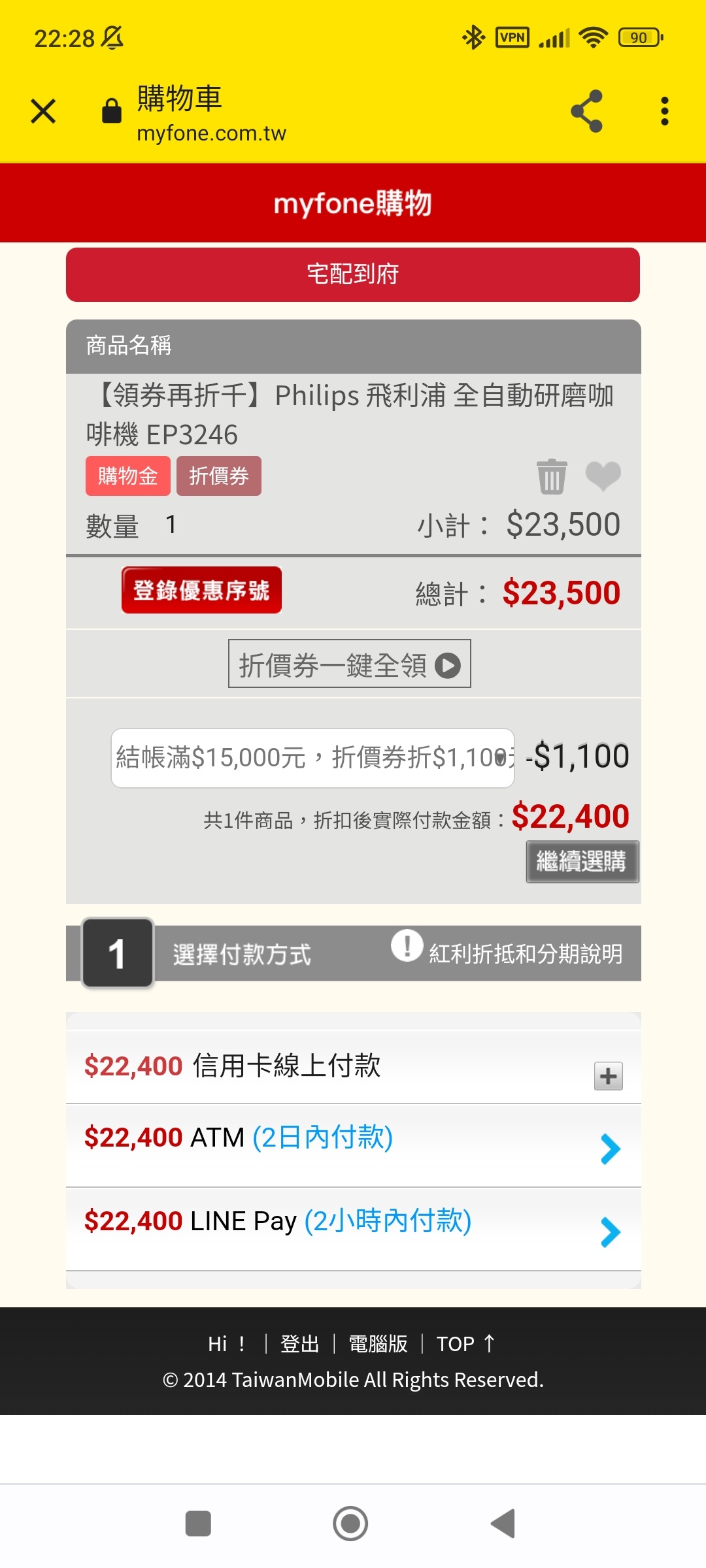
Task: Open the browser overflow menu
Action: tap(665, 111)
